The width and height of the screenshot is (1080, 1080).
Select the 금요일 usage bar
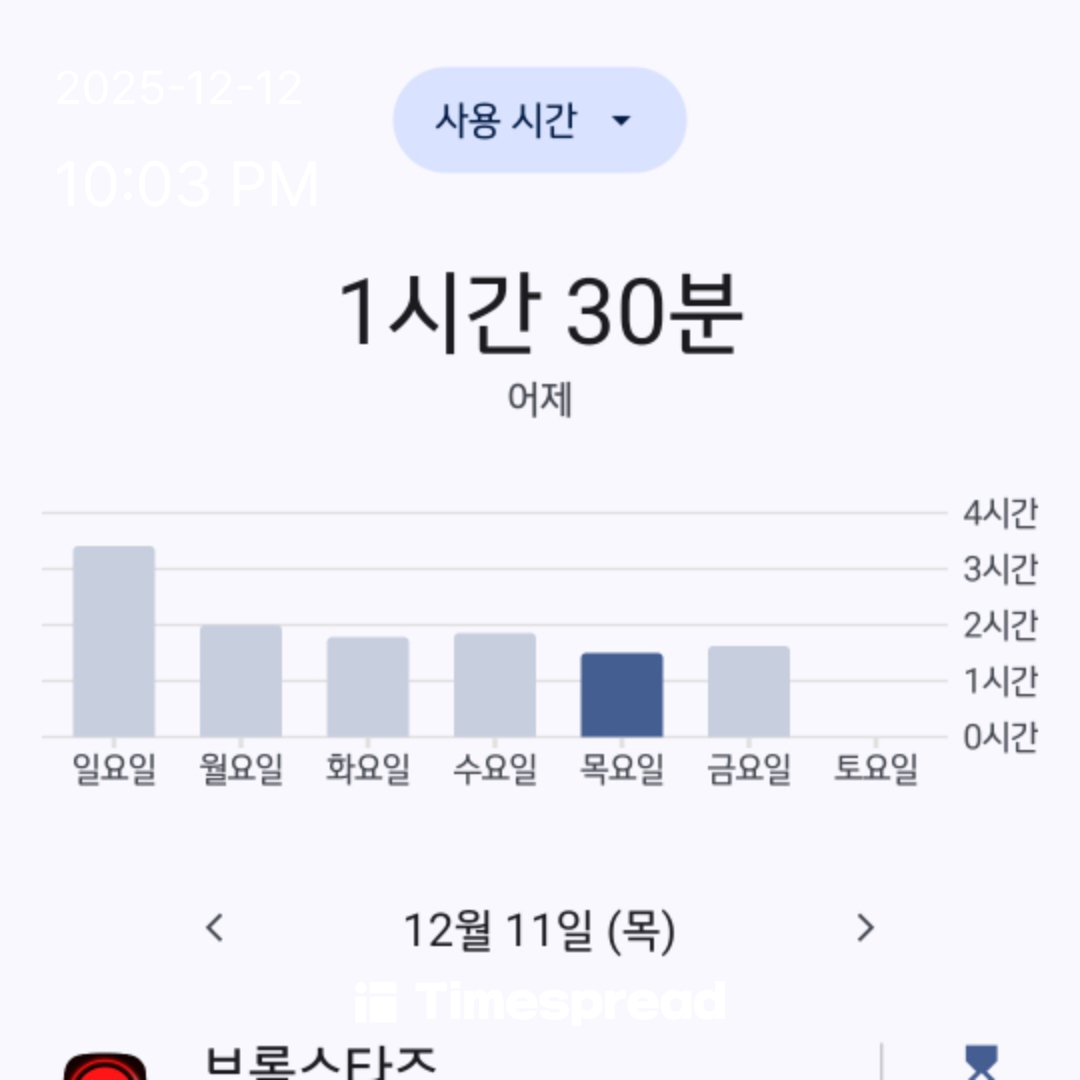click(749, 692)
